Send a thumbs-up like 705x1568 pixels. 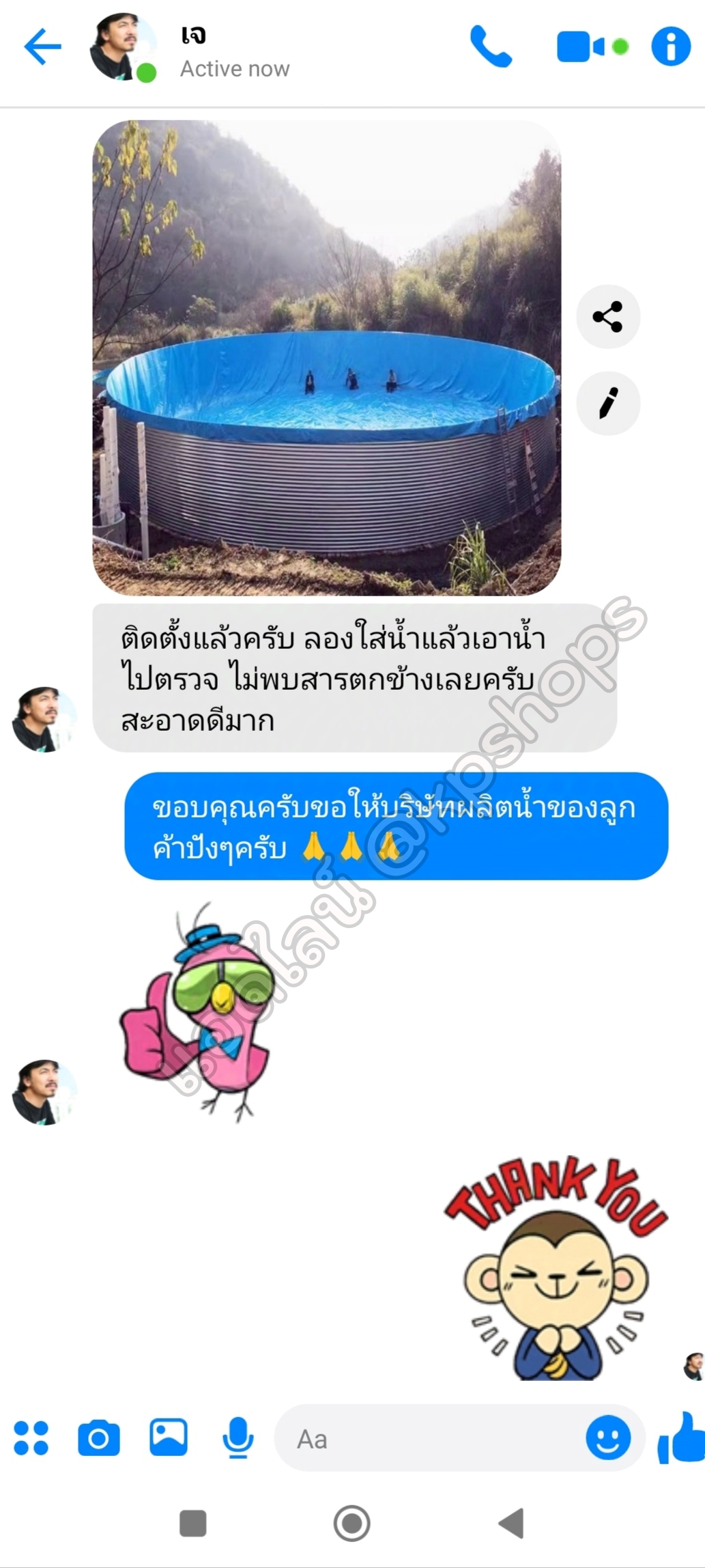click(x=681, y=1437)
